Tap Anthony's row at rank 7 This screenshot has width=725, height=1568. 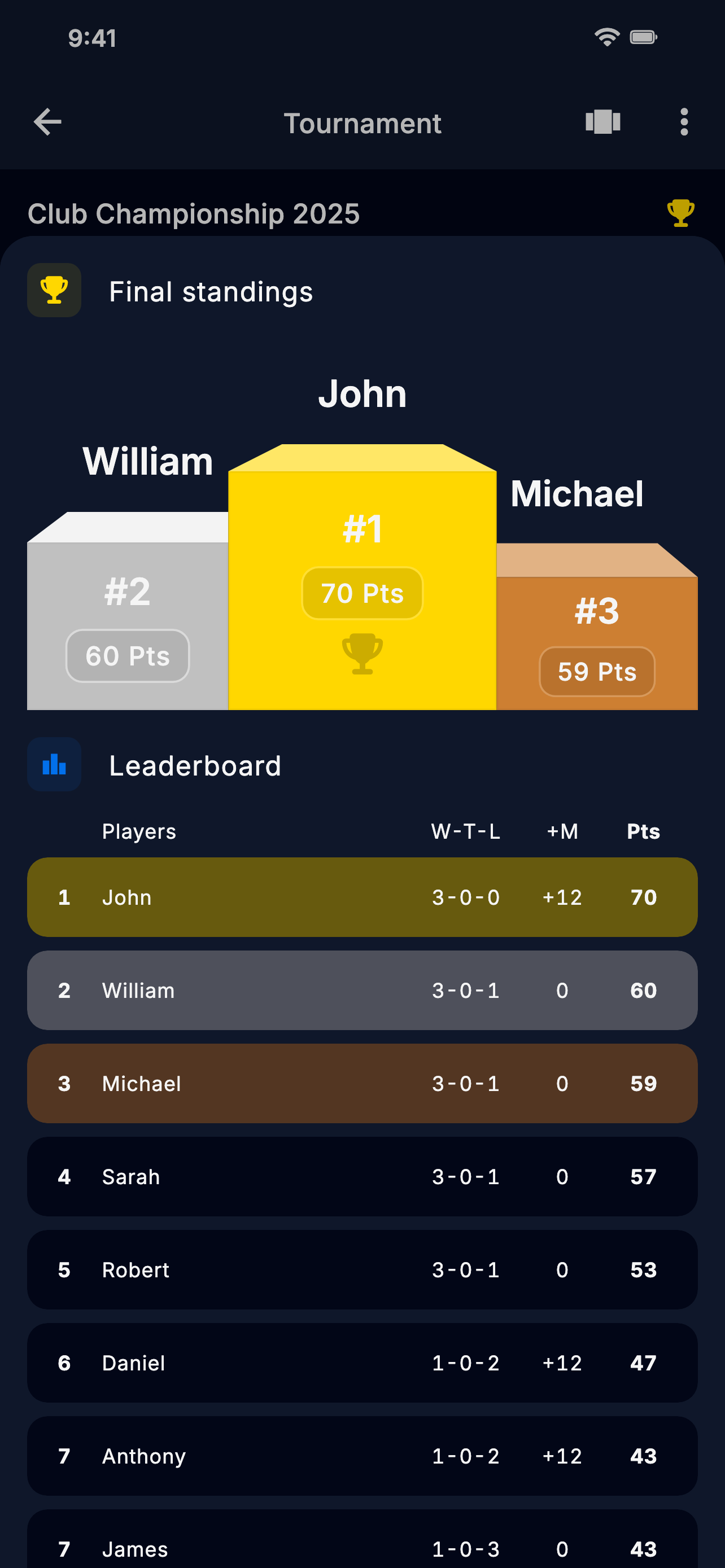click(362, 1456)
